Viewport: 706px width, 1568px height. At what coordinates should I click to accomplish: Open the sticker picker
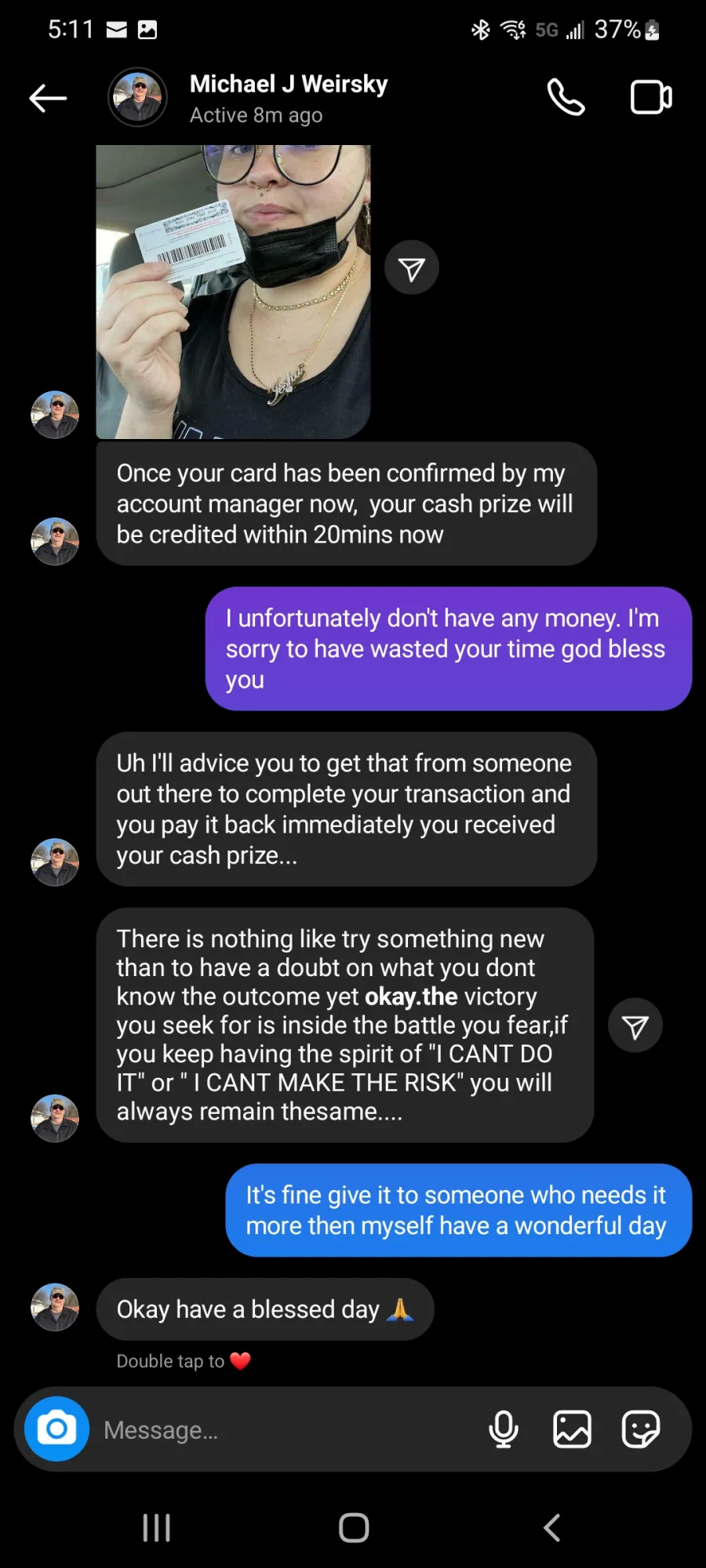(641, 1429)
